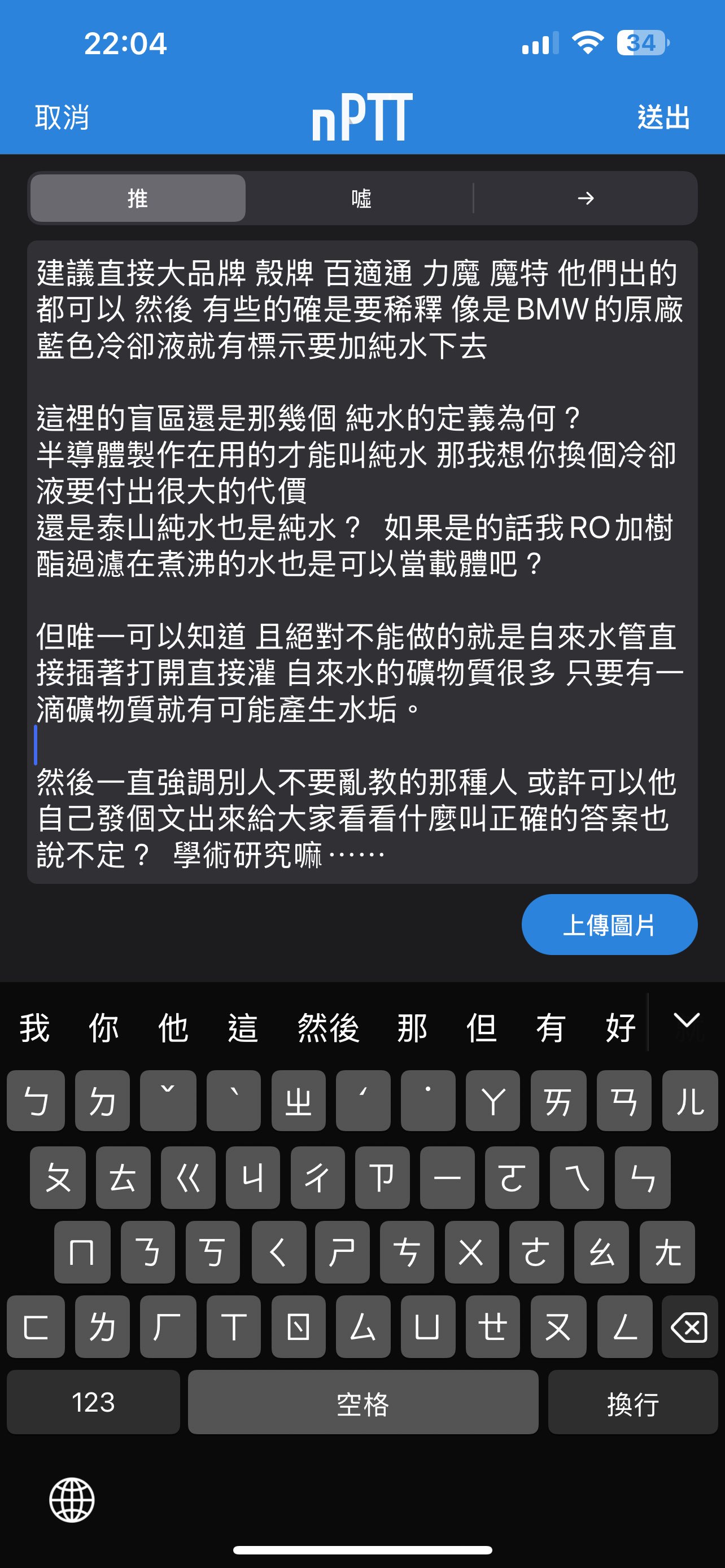Delete a character with backspace key

(689, 1328)
